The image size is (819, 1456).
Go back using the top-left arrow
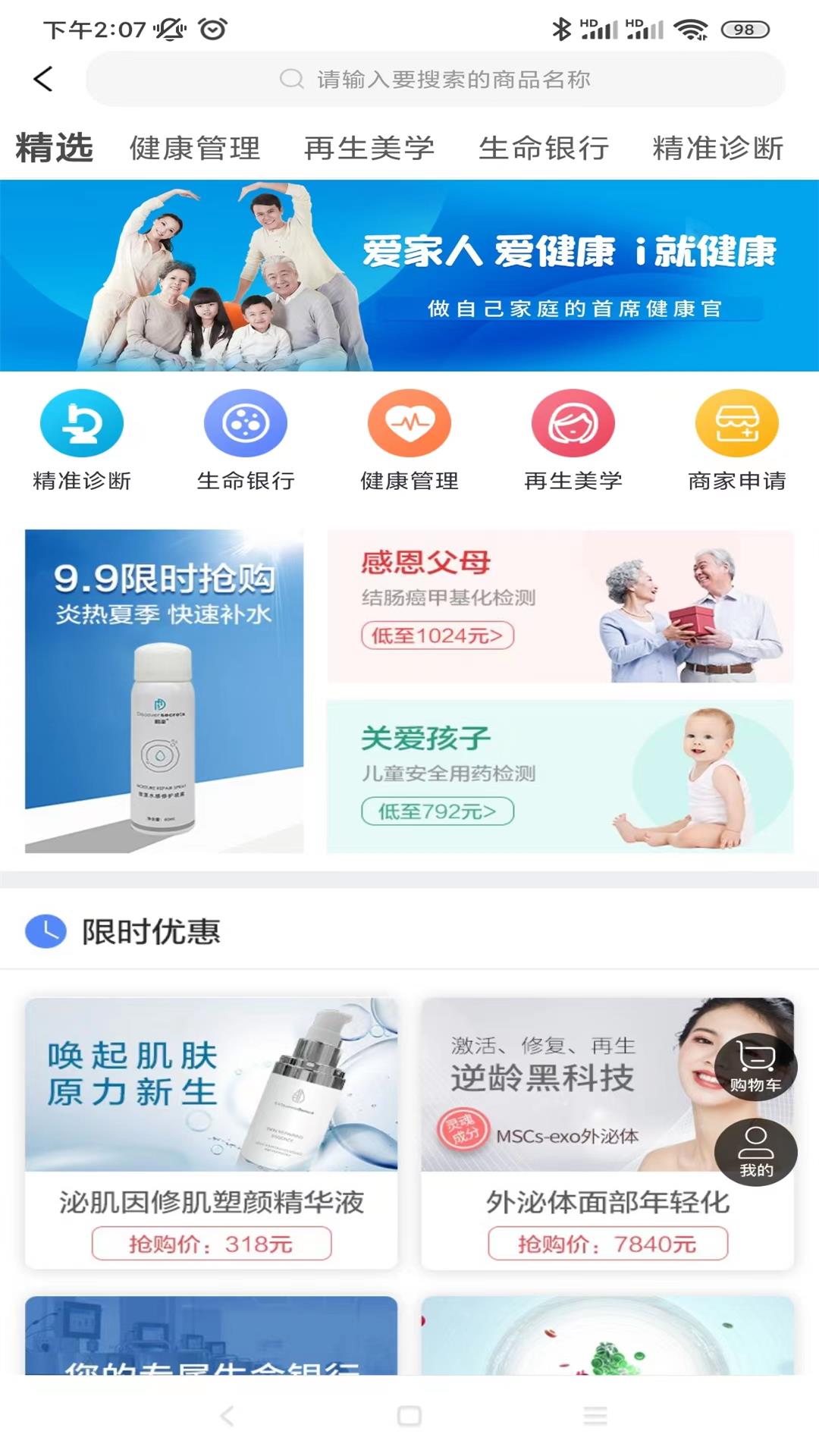click(x=44, y=79)
